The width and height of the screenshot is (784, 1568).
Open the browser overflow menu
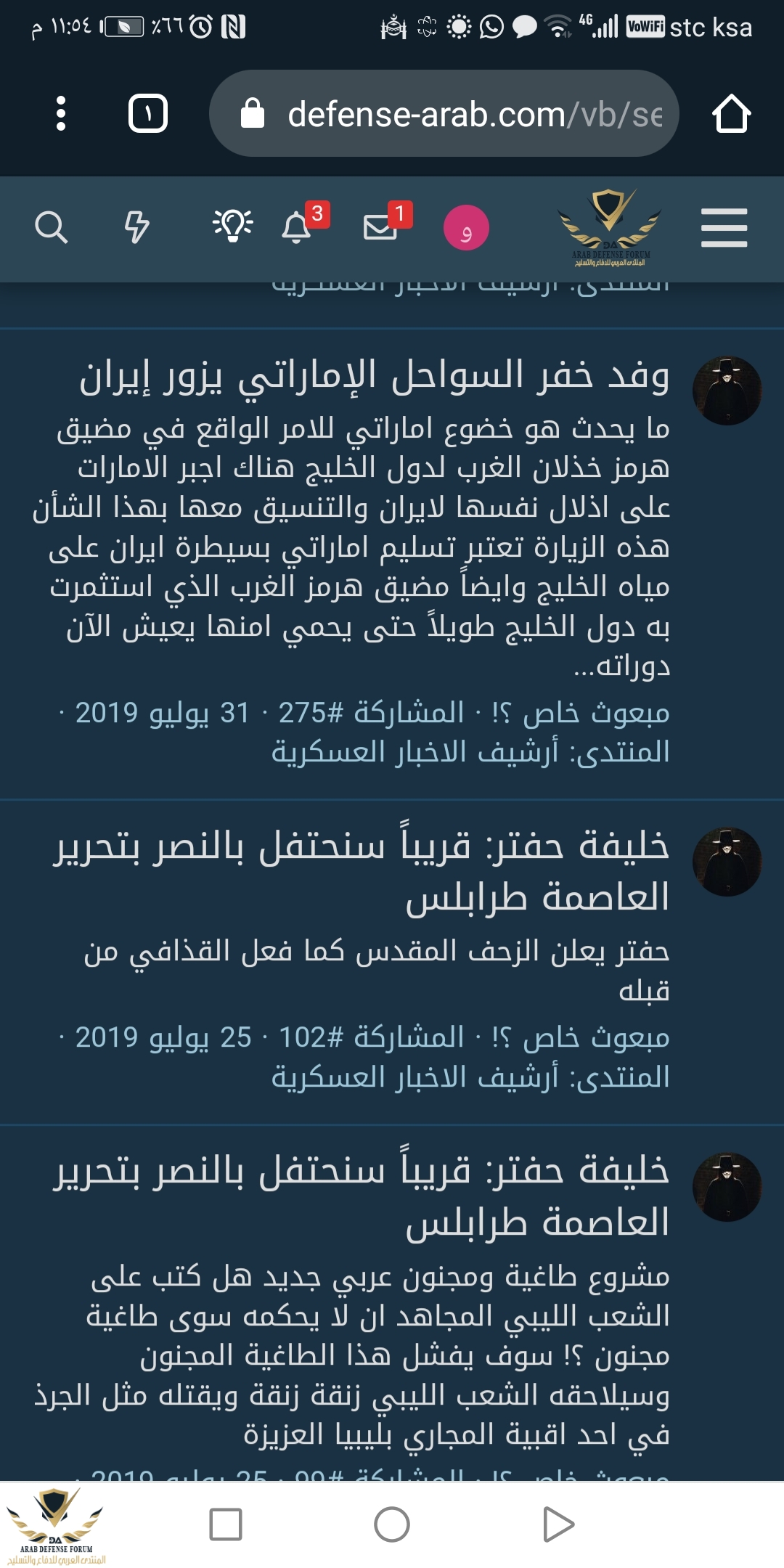61,113
